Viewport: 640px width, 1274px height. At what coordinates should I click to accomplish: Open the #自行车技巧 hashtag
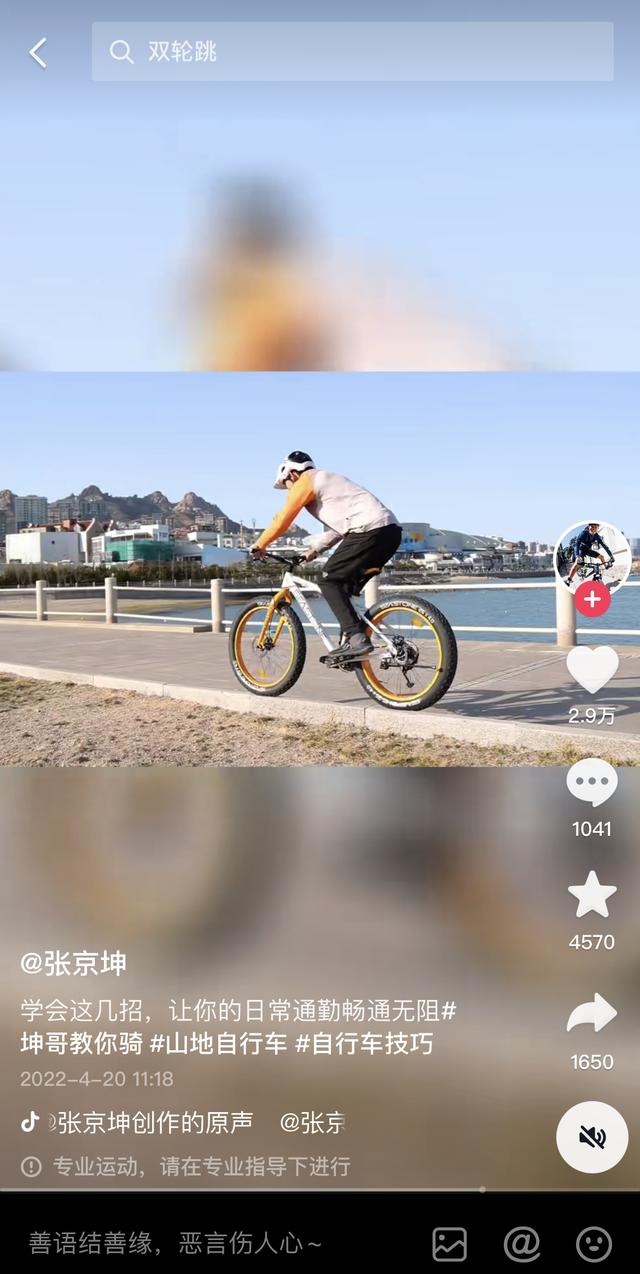pyautogui.click(x=364, y=1044)
